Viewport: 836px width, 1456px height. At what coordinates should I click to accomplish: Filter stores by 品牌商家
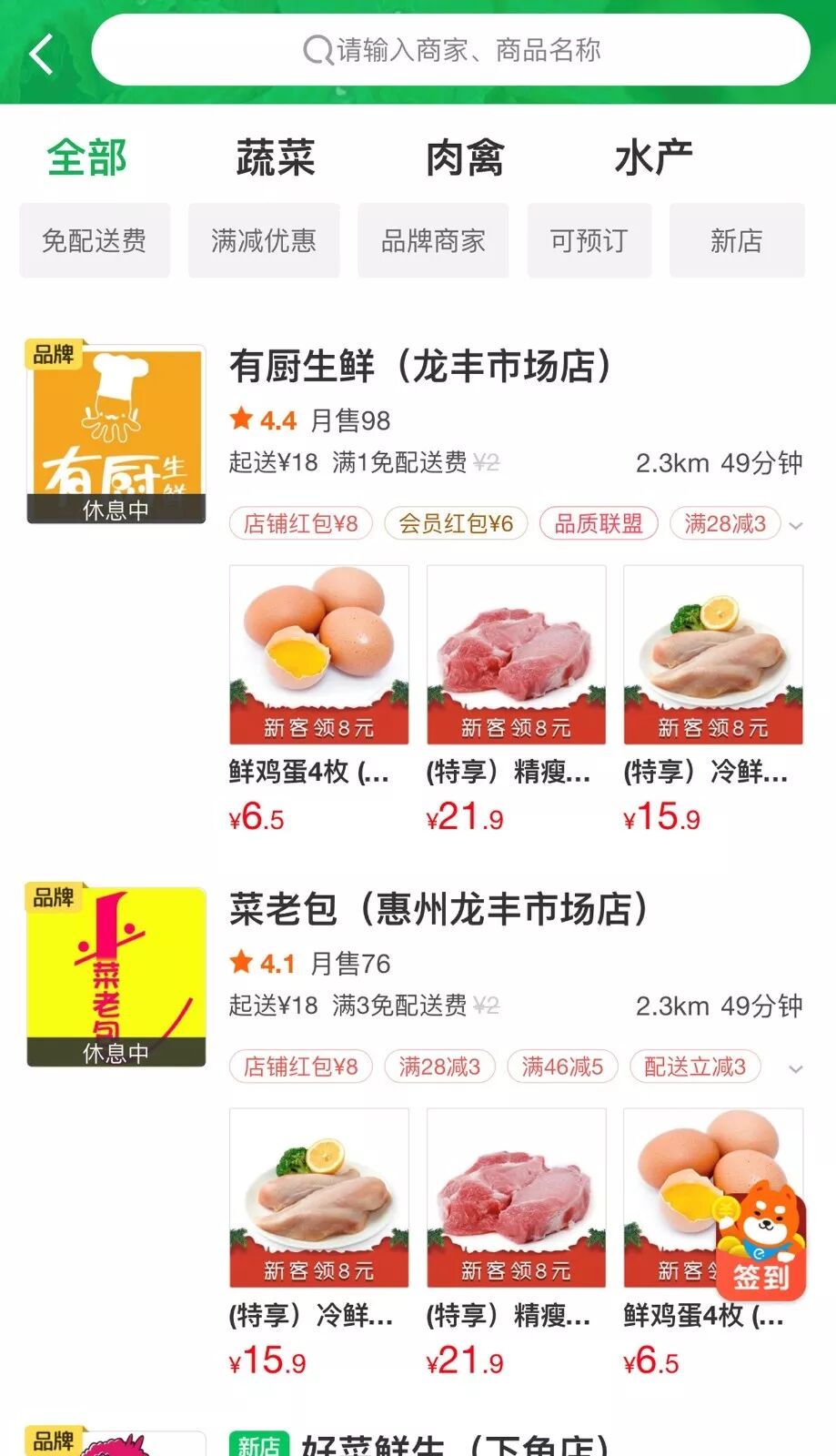pyautogui.click(x=433, y=240)
